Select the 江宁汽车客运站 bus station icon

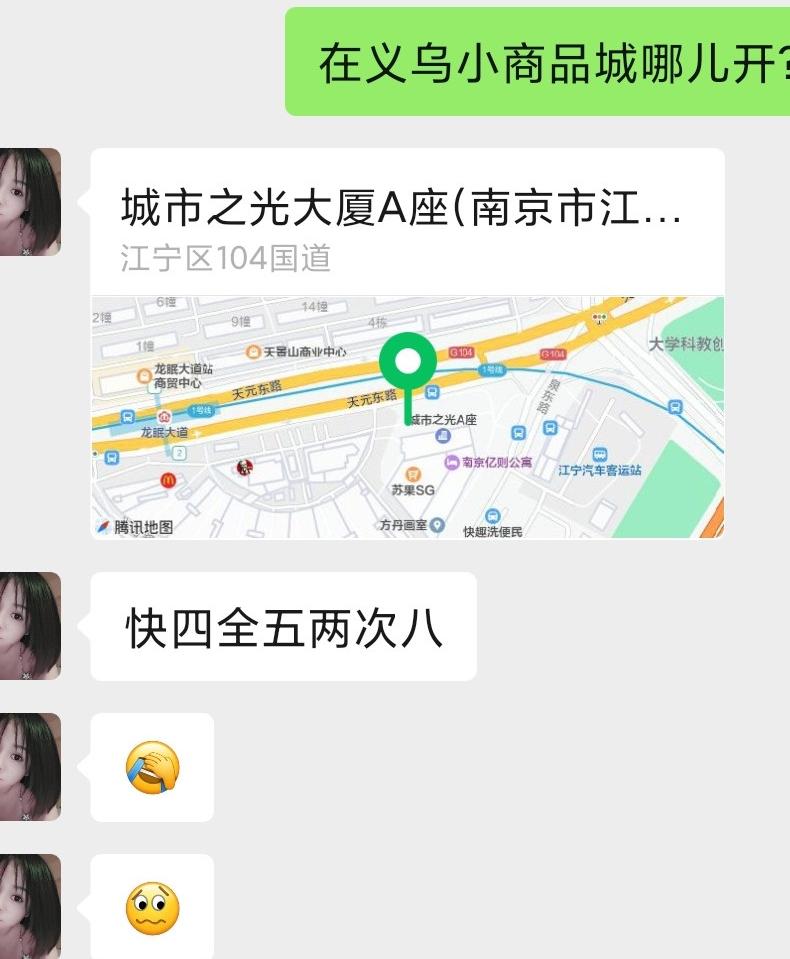click(600, 454)
